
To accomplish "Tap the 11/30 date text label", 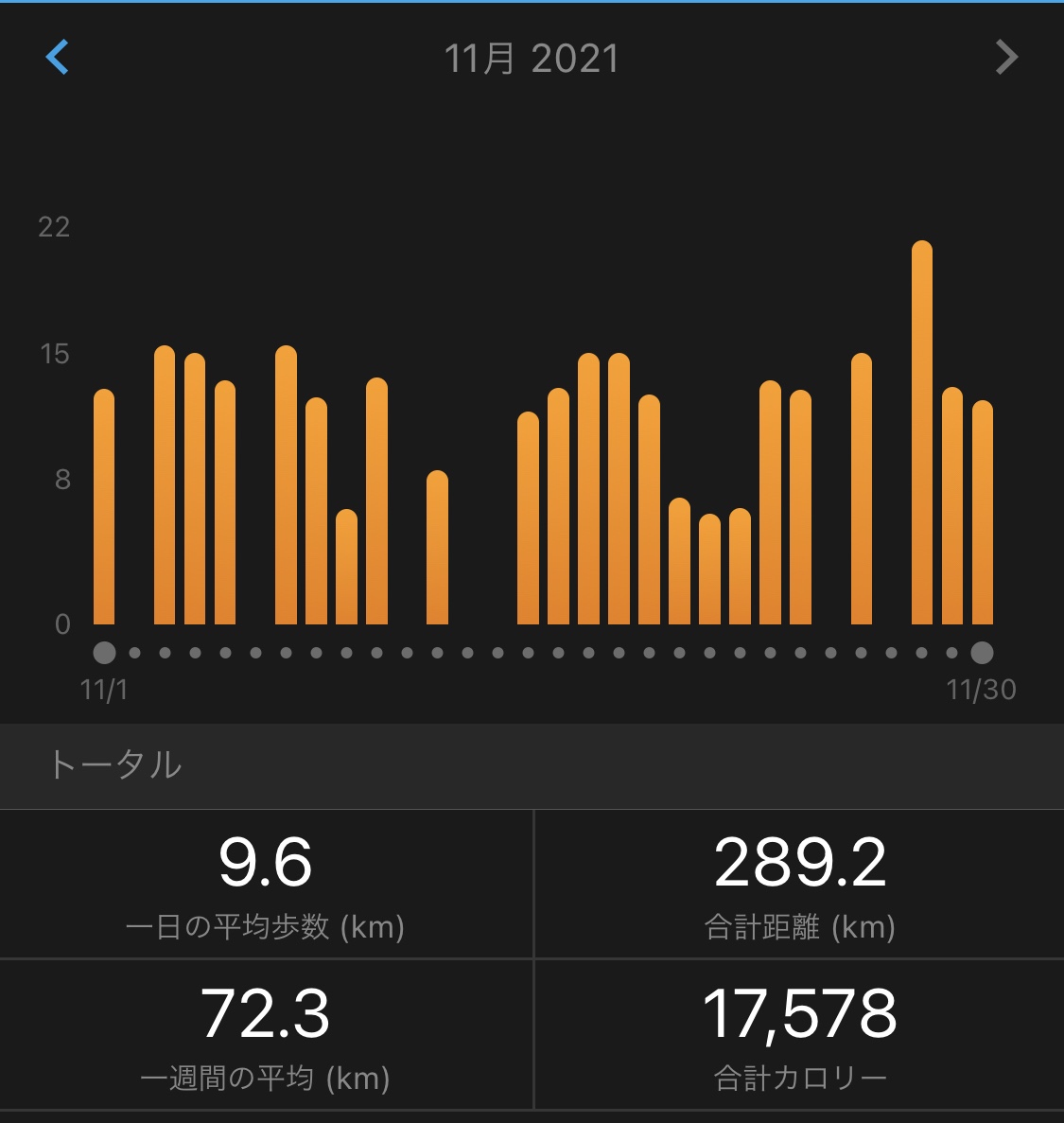I will point(981,691).
